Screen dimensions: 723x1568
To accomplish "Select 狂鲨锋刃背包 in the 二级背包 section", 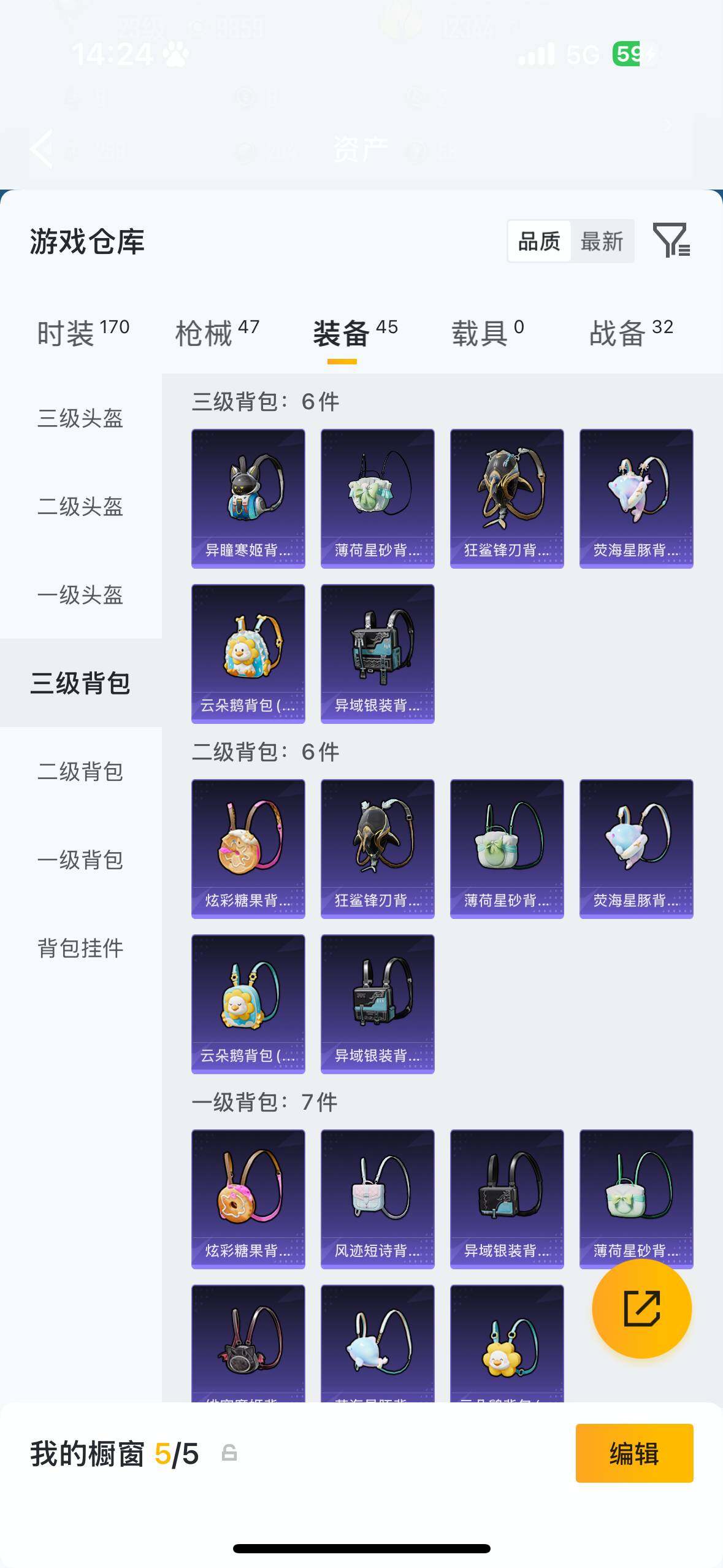I will pyautogui.click(x=377, y=847).
